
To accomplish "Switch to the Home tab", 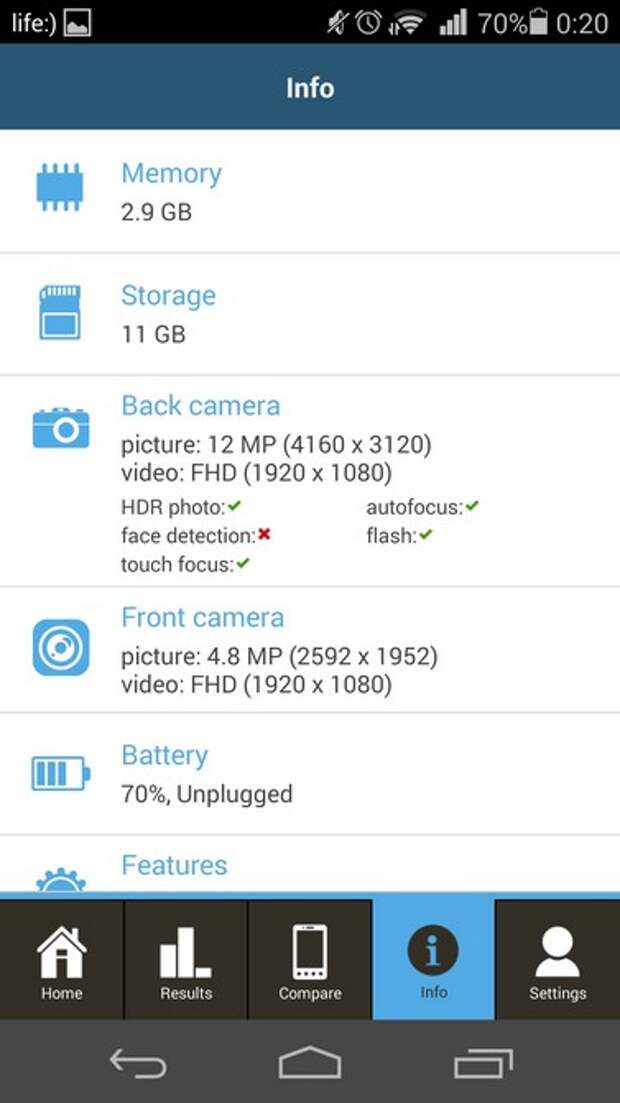I will 61,959.
